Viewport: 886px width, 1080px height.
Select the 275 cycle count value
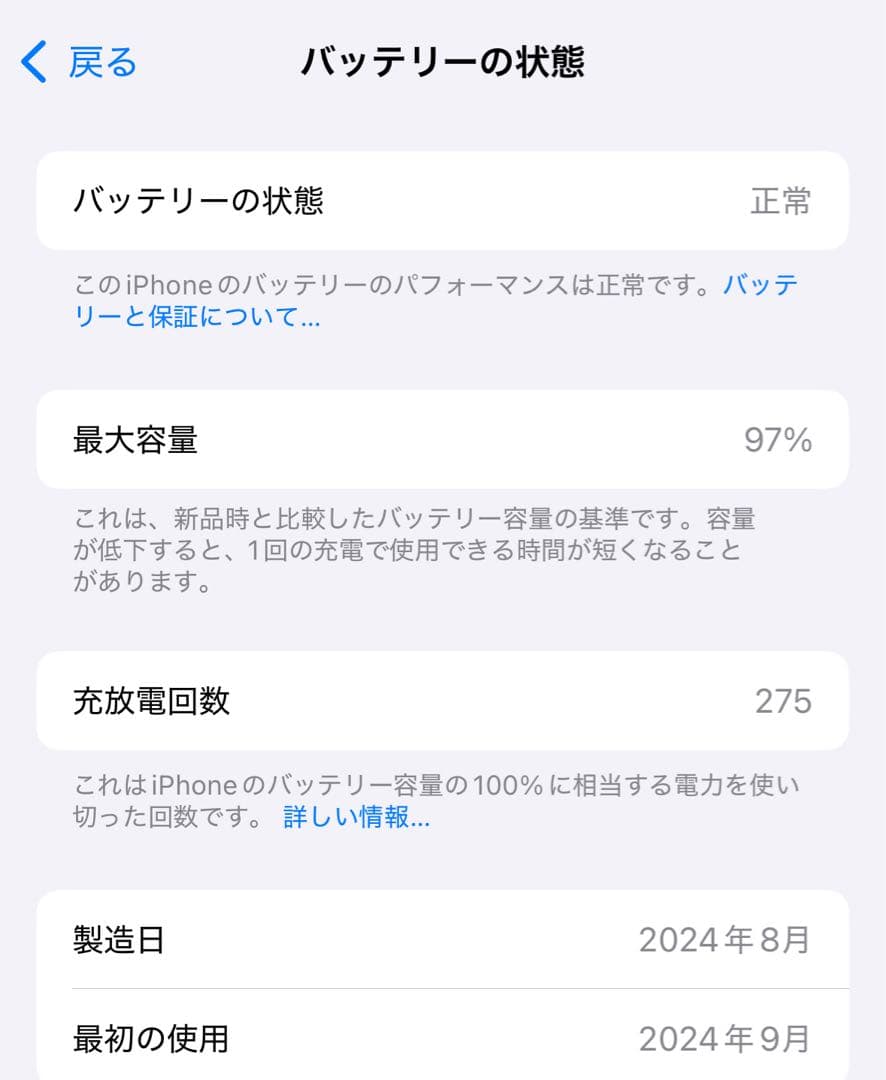click(781, 701)
